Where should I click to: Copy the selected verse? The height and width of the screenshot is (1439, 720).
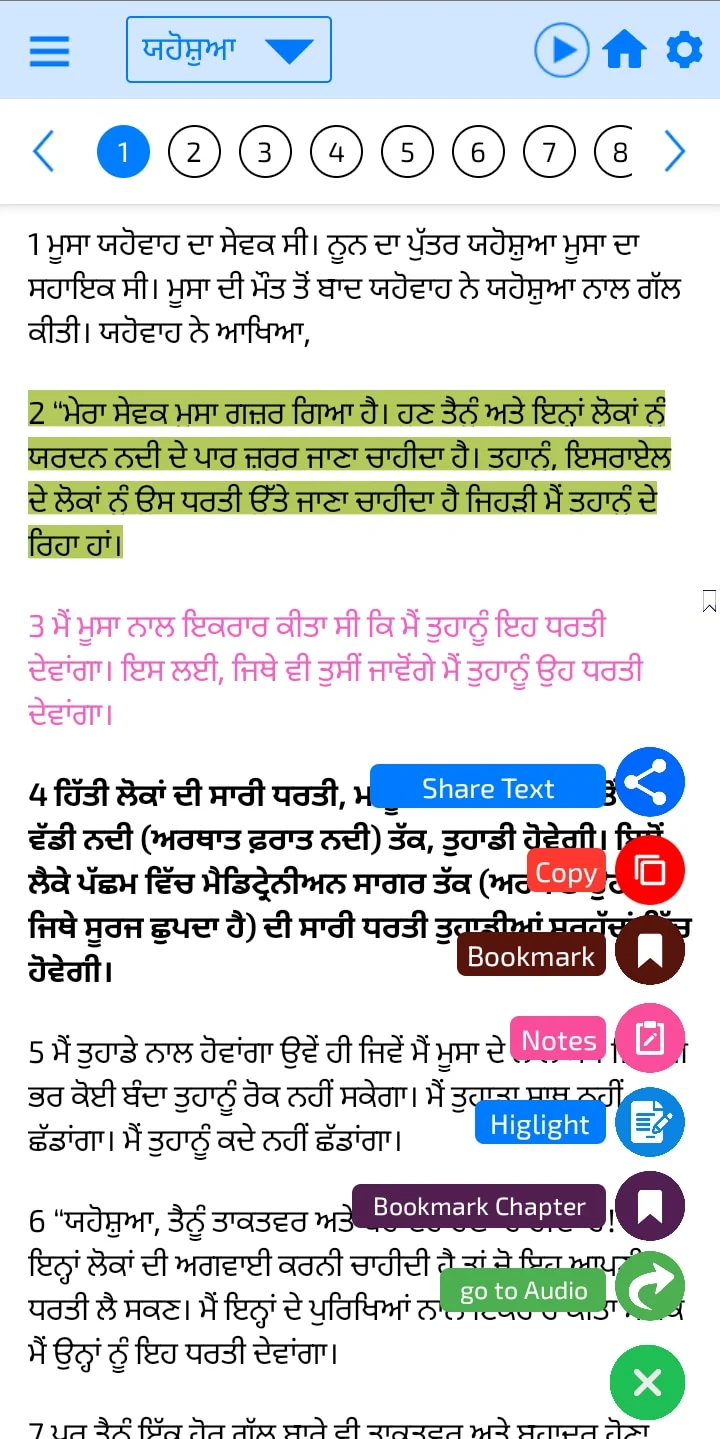649,871
